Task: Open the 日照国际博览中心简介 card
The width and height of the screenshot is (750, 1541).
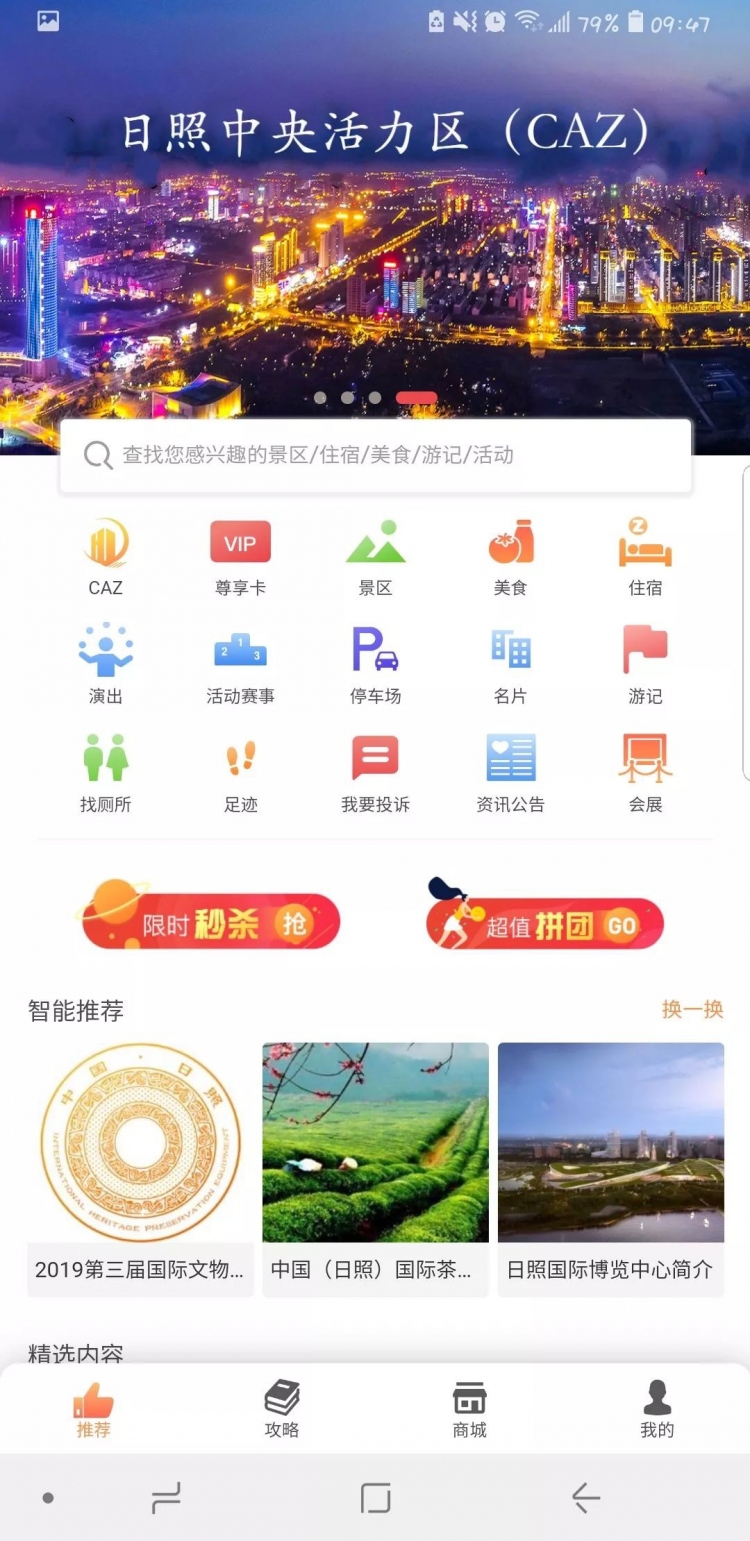Action: point(610,1169)
